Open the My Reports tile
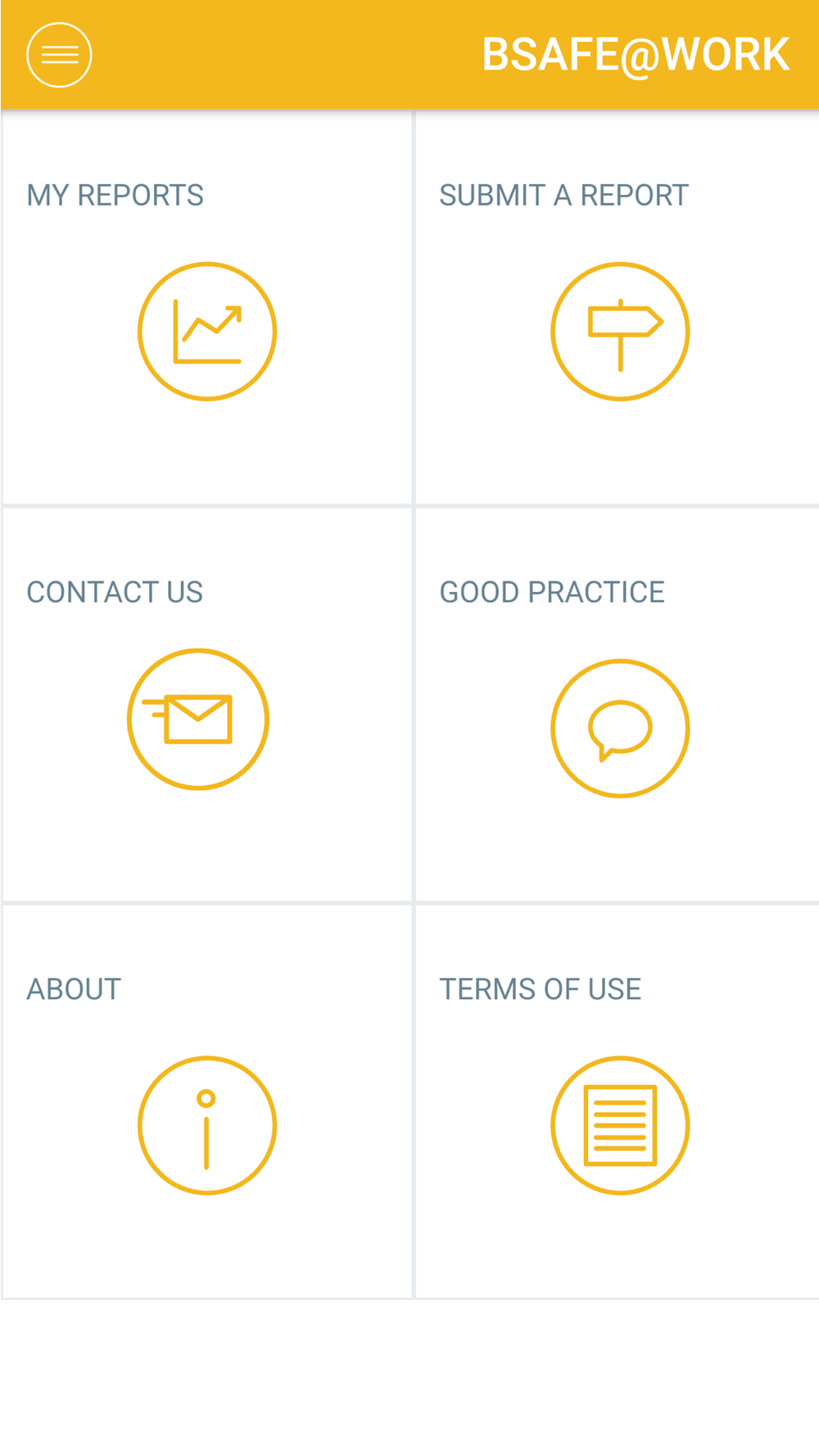Image resolution: width=819 pixels, height=1456 pixels. pos(207,308)
